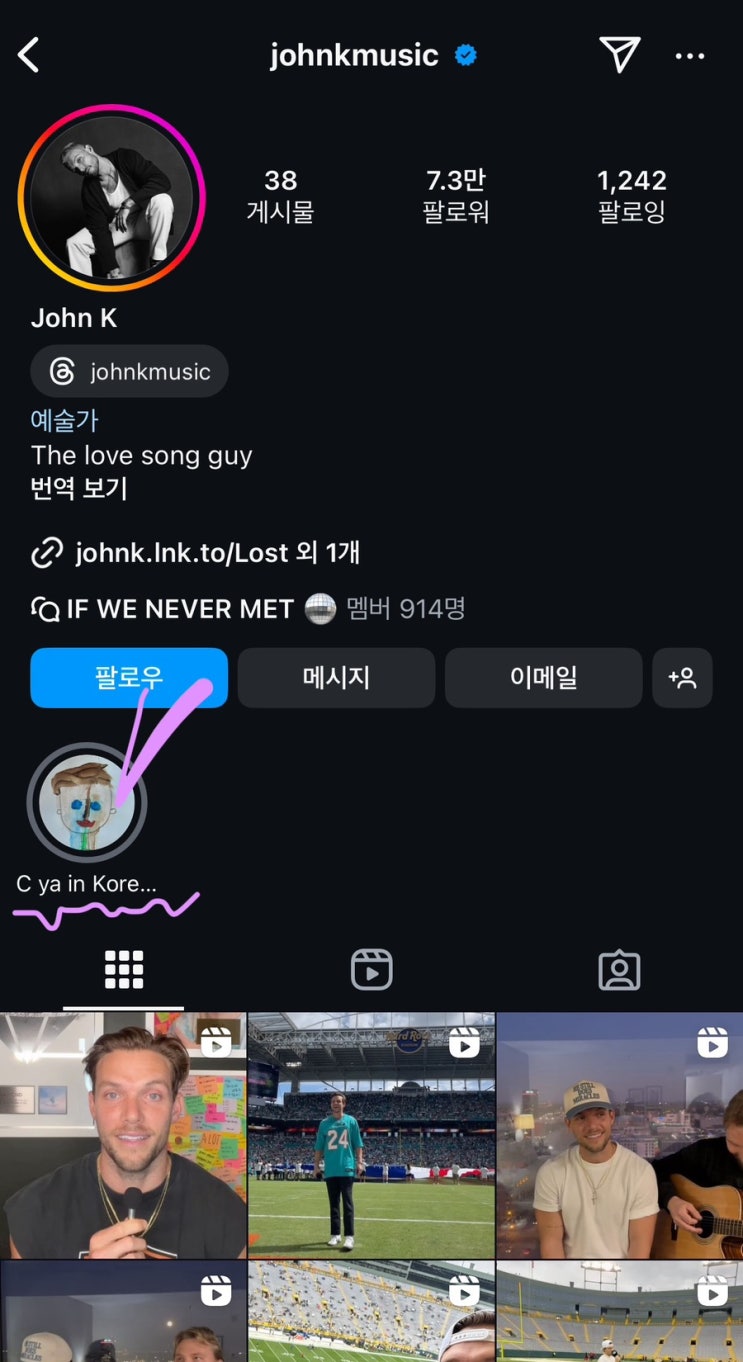The image size is (743, 1362).
Task: Switch to the tagged photos tab
Action: tap(619, 970)
